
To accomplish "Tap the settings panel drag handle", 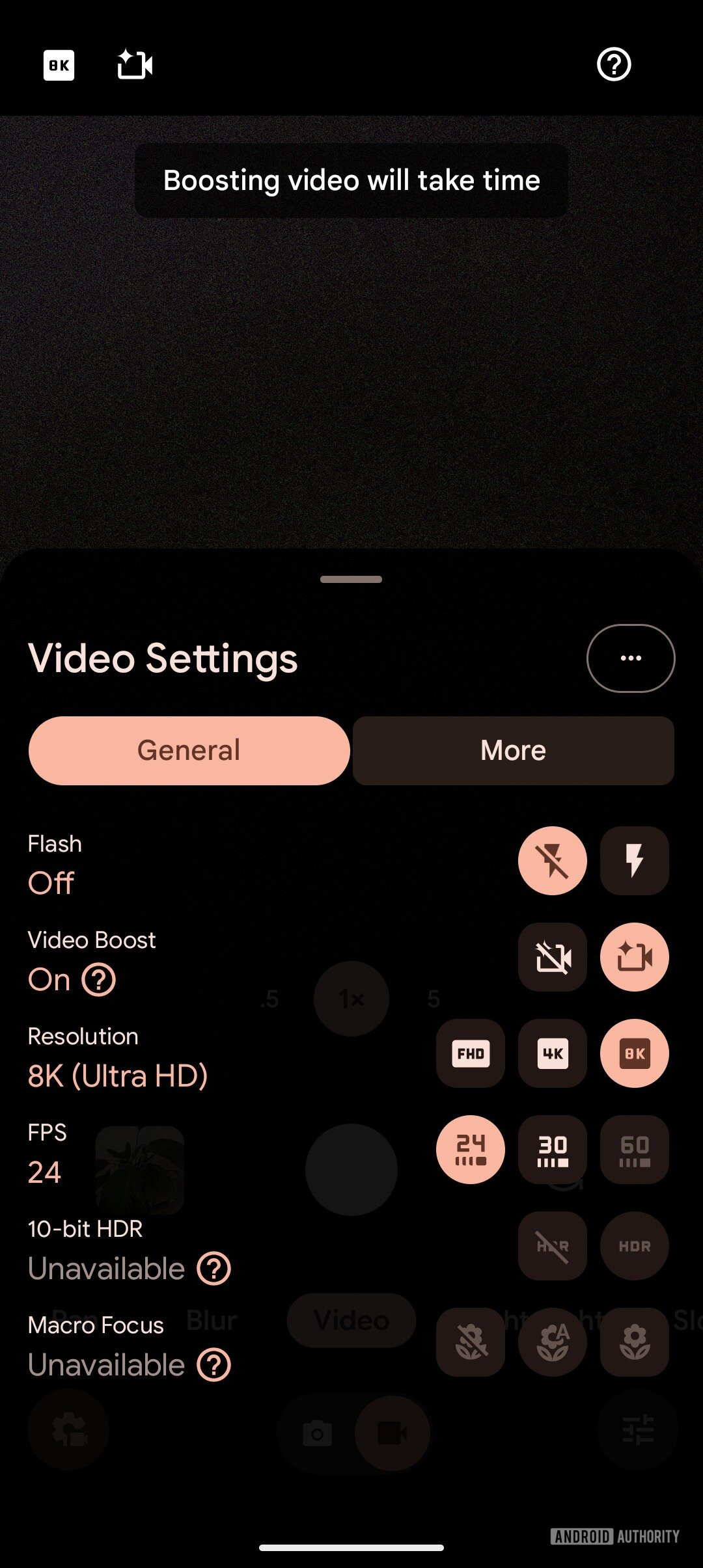I will pyautogui.click(x=351, y=579).
